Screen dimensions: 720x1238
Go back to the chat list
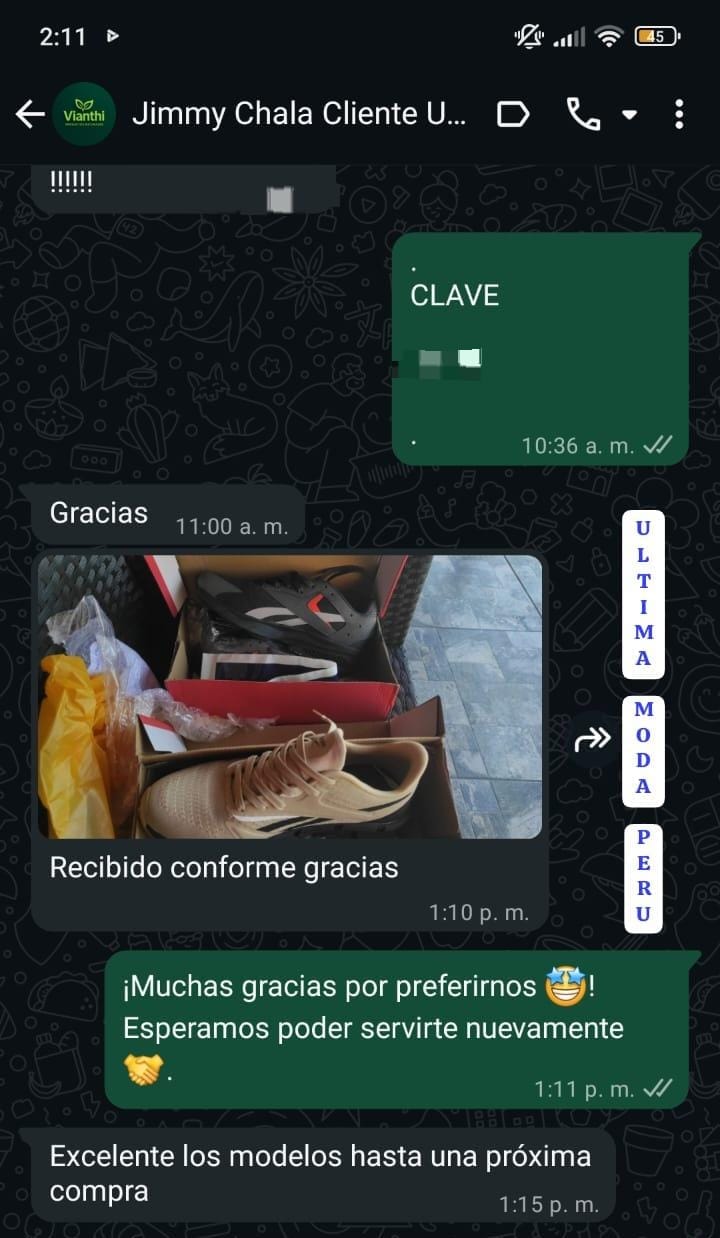29,115
